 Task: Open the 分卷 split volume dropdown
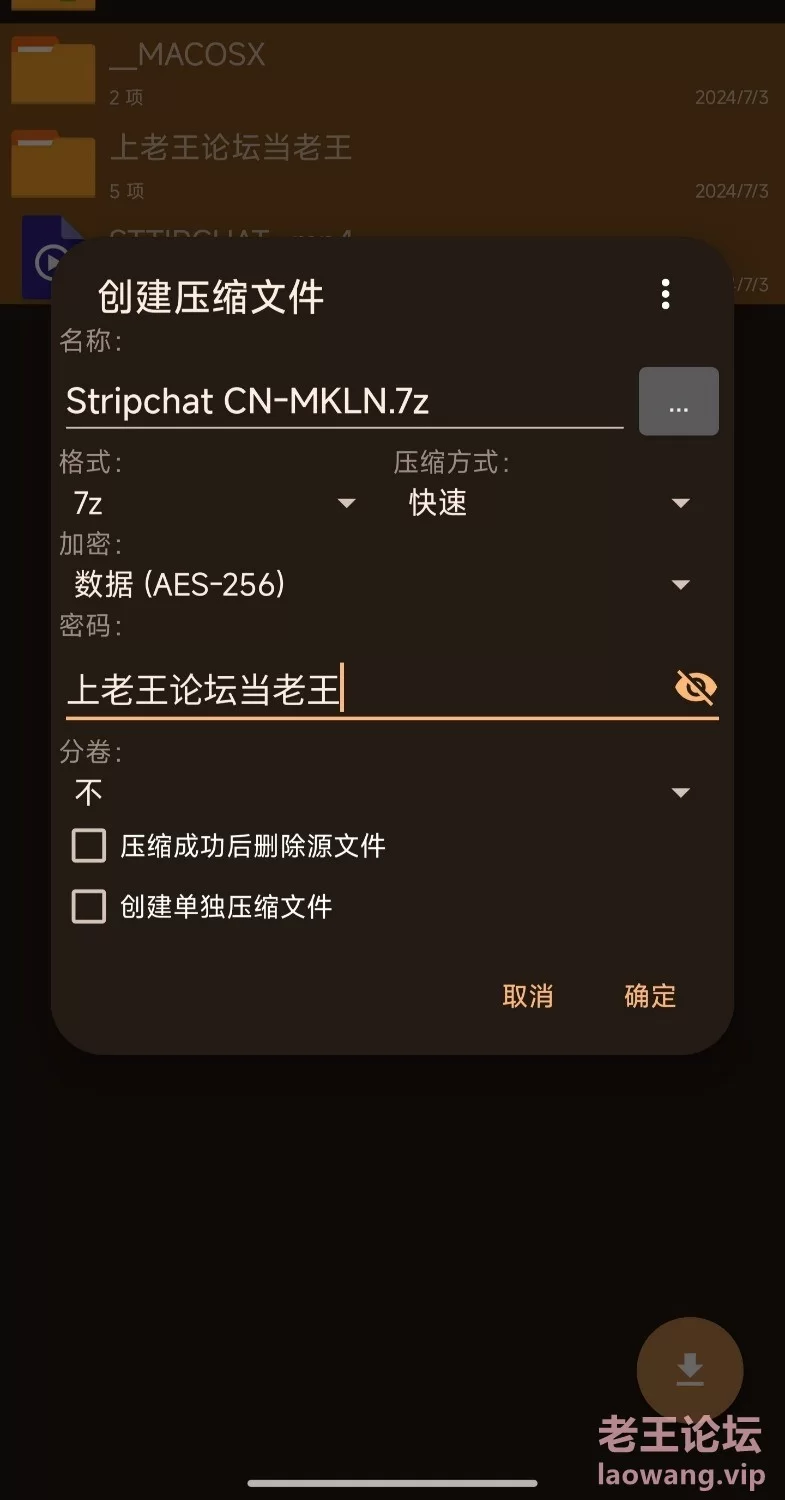point(382,793)
